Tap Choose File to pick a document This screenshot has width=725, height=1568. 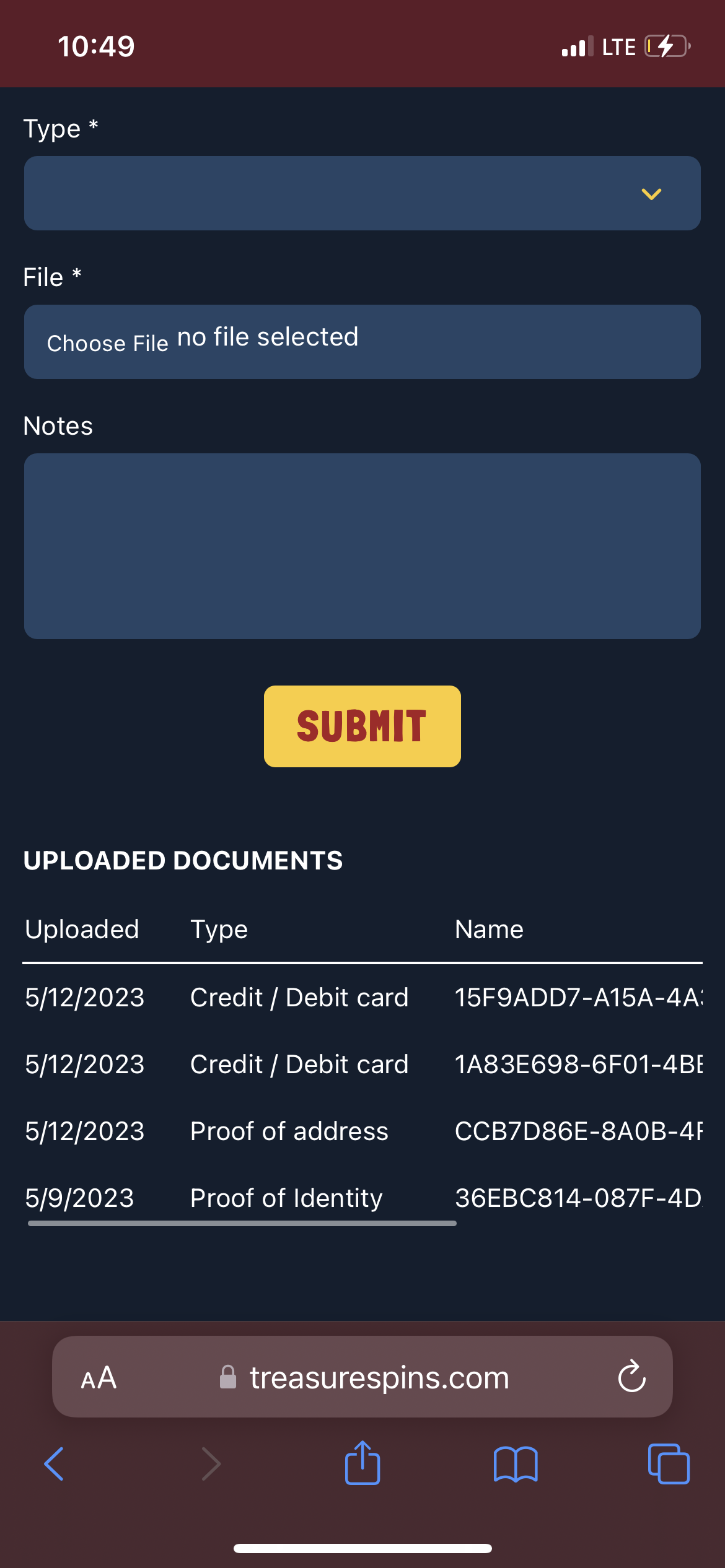108,342
